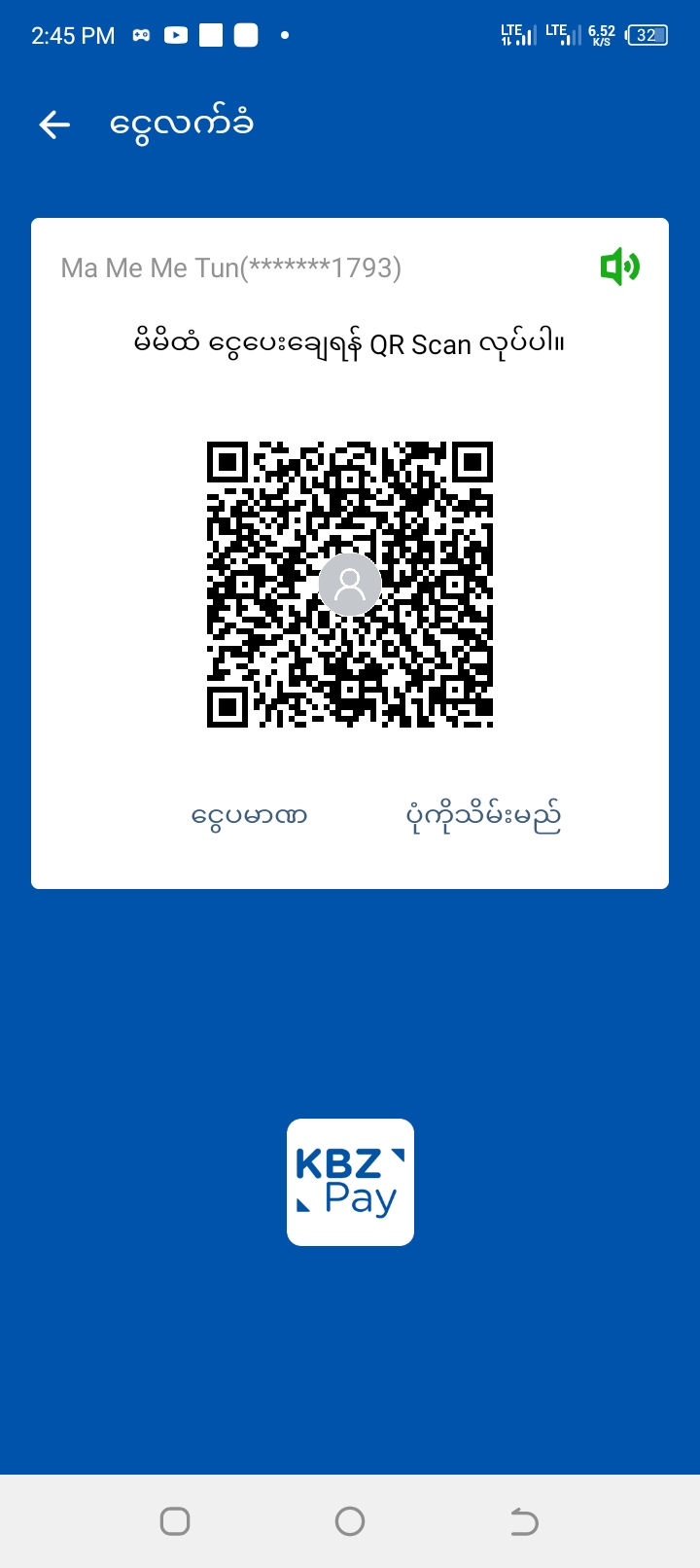This screenshot has height=1568, width=700.
Task: Go back from the receive money screen
Action: pyautogui.click(x=54, y=125)
